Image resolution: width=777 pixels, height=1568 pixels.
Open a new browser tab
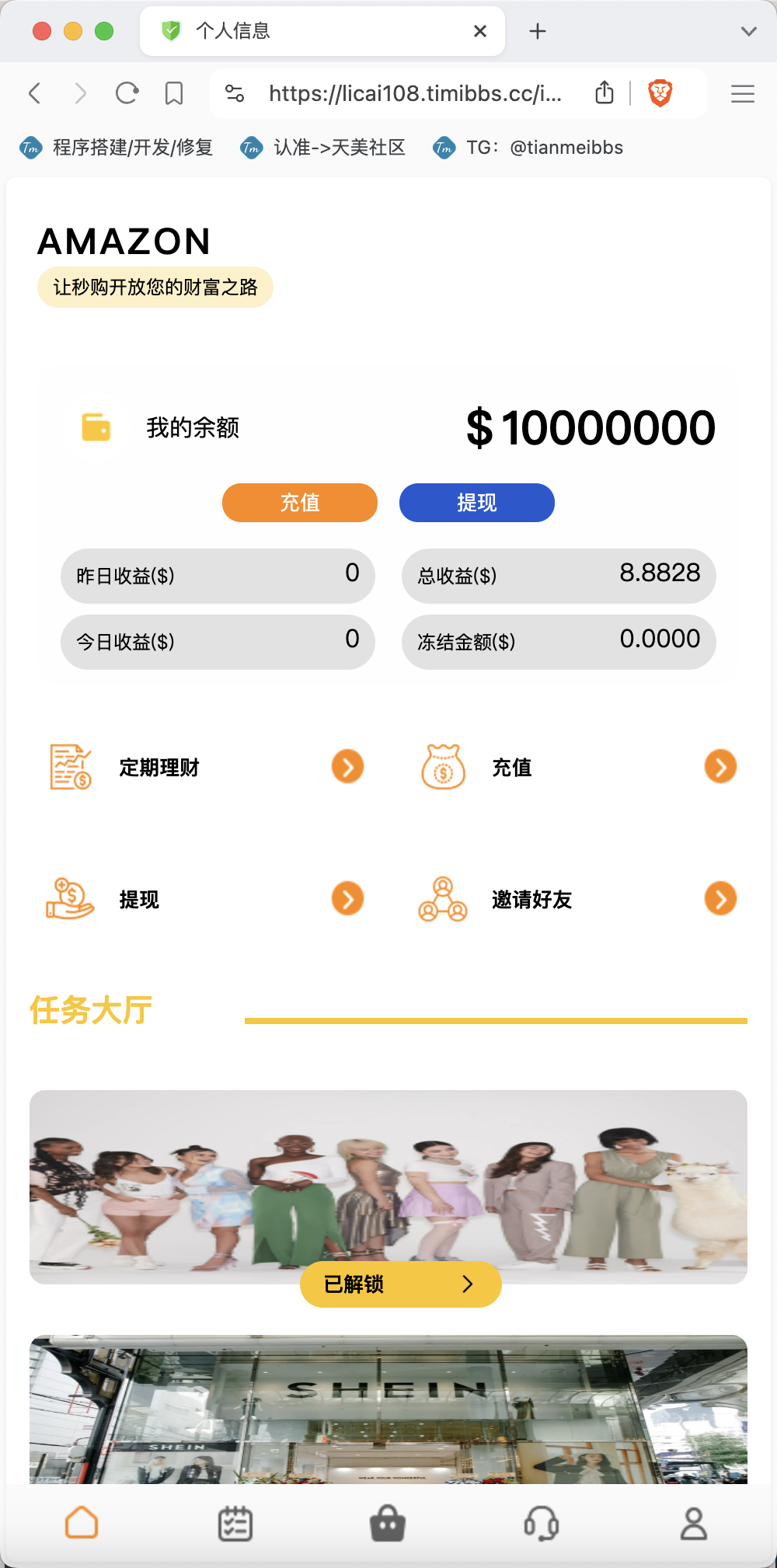point(538,31)
